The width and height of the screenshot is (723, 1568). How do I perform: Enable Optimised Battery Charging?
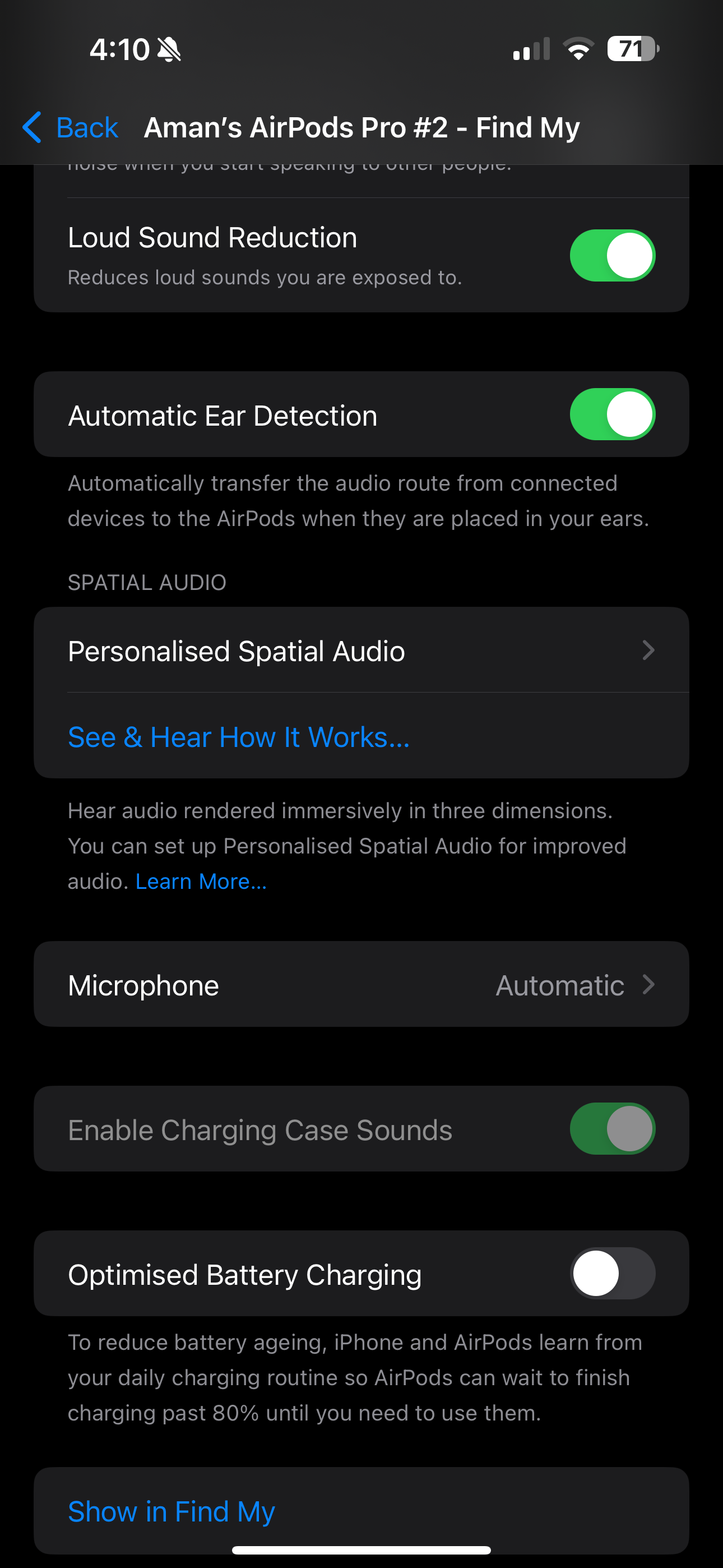click(611, 1274)
